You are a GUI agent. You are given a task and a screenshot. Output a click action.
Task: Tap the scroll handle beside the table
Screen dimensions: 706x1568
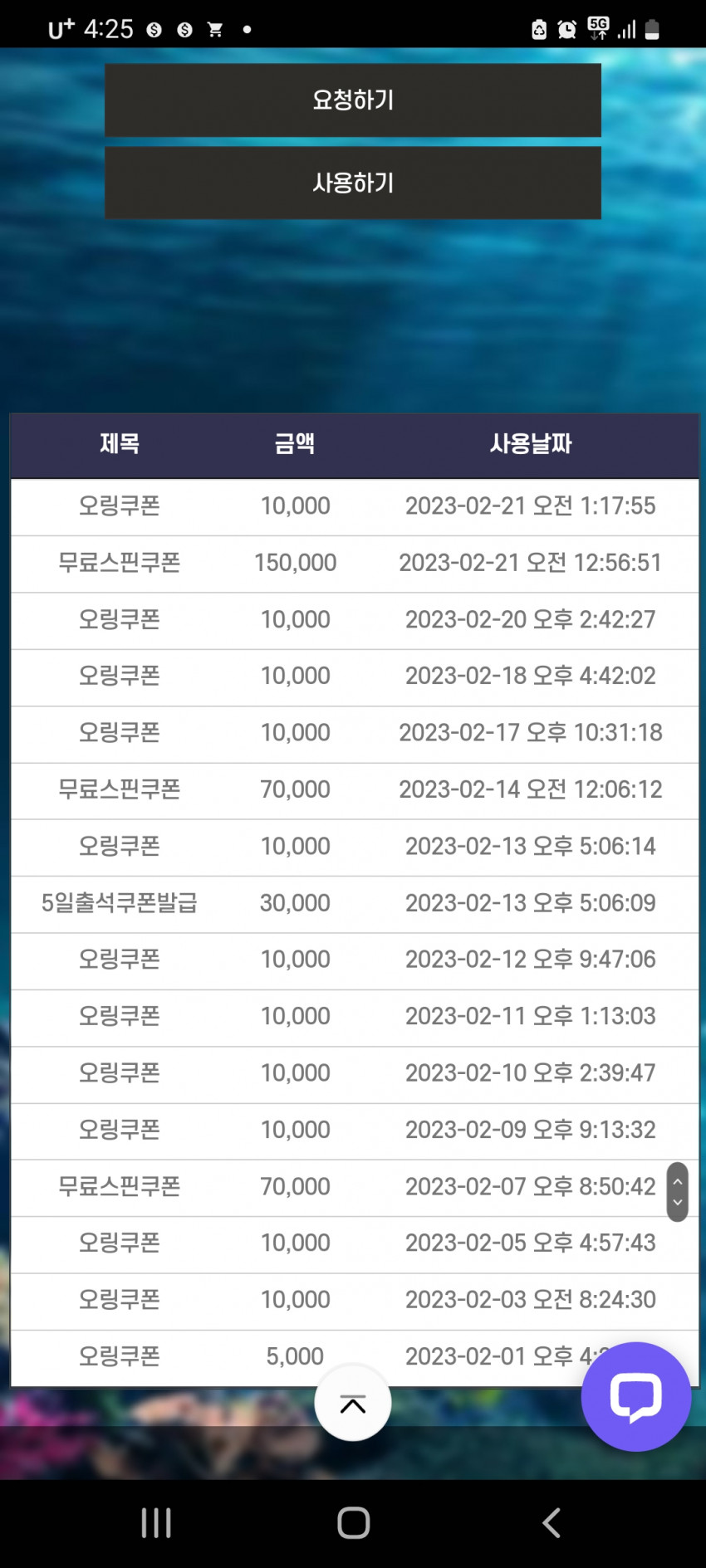677,1192
